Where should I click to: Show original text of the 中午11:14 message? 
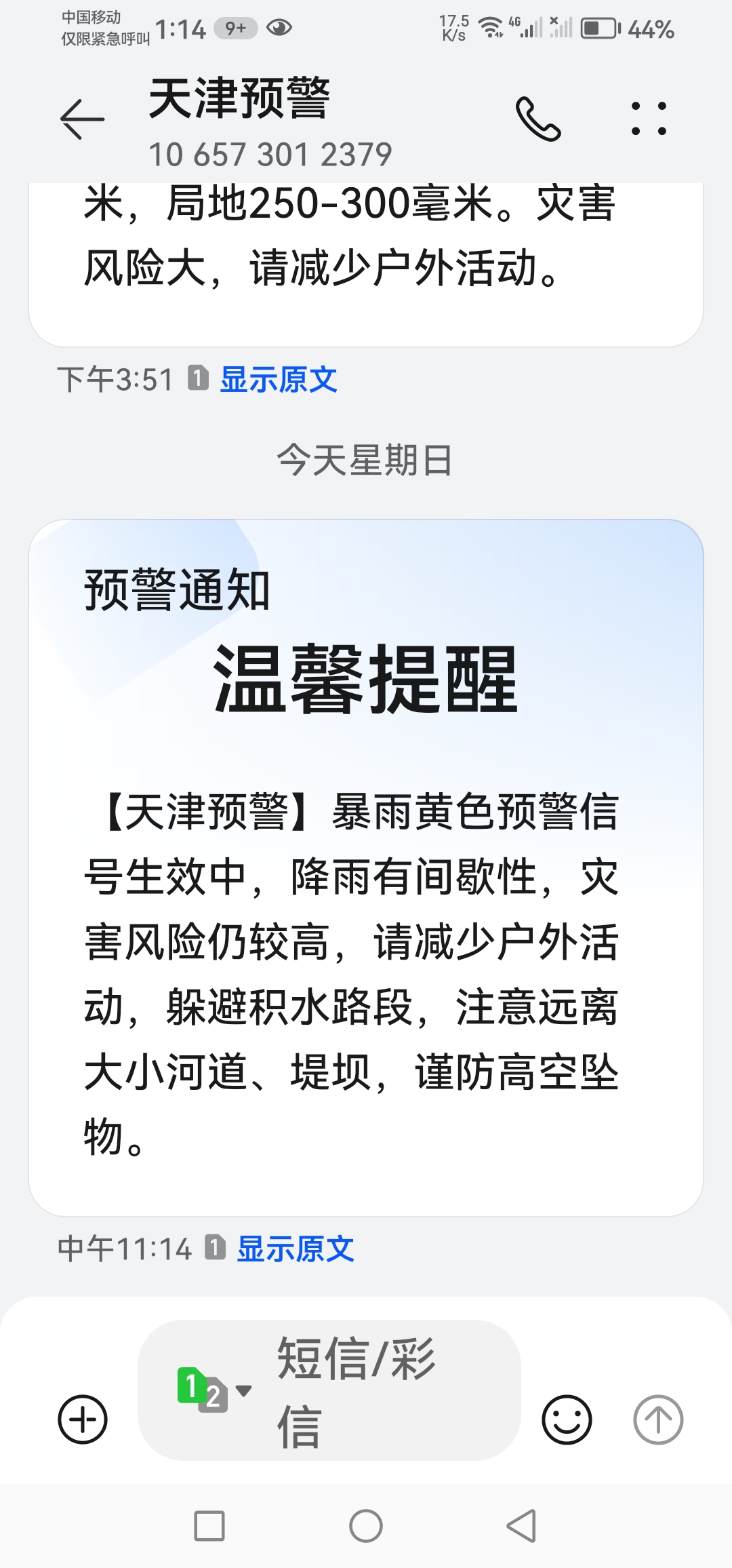pyautogui.click(x=296, y=1249)
